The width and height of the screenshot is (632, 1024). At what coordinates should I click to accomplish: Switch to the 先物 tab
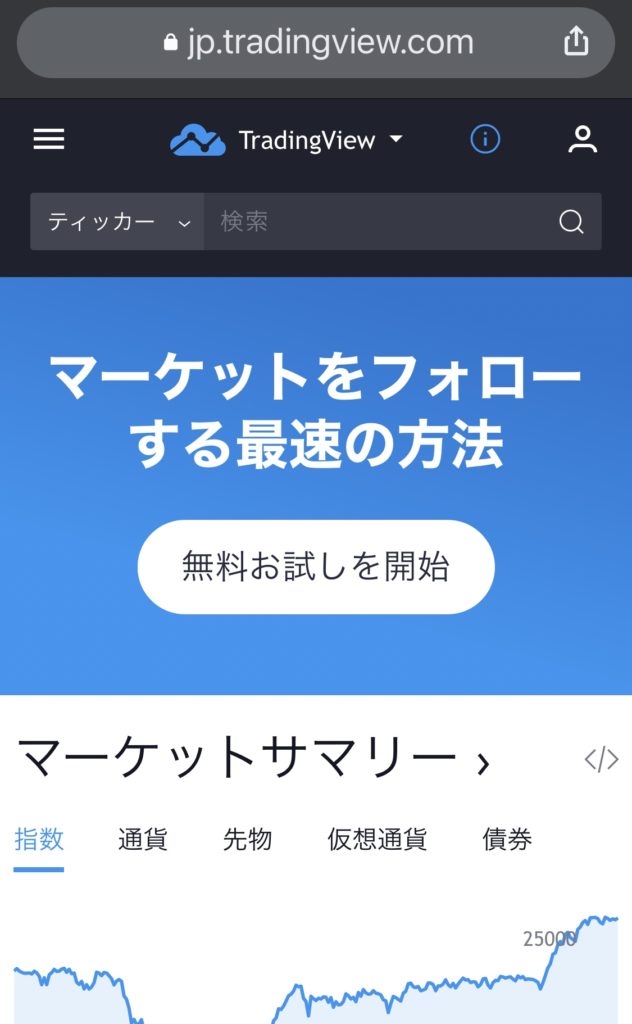click(x=247, y=839)
